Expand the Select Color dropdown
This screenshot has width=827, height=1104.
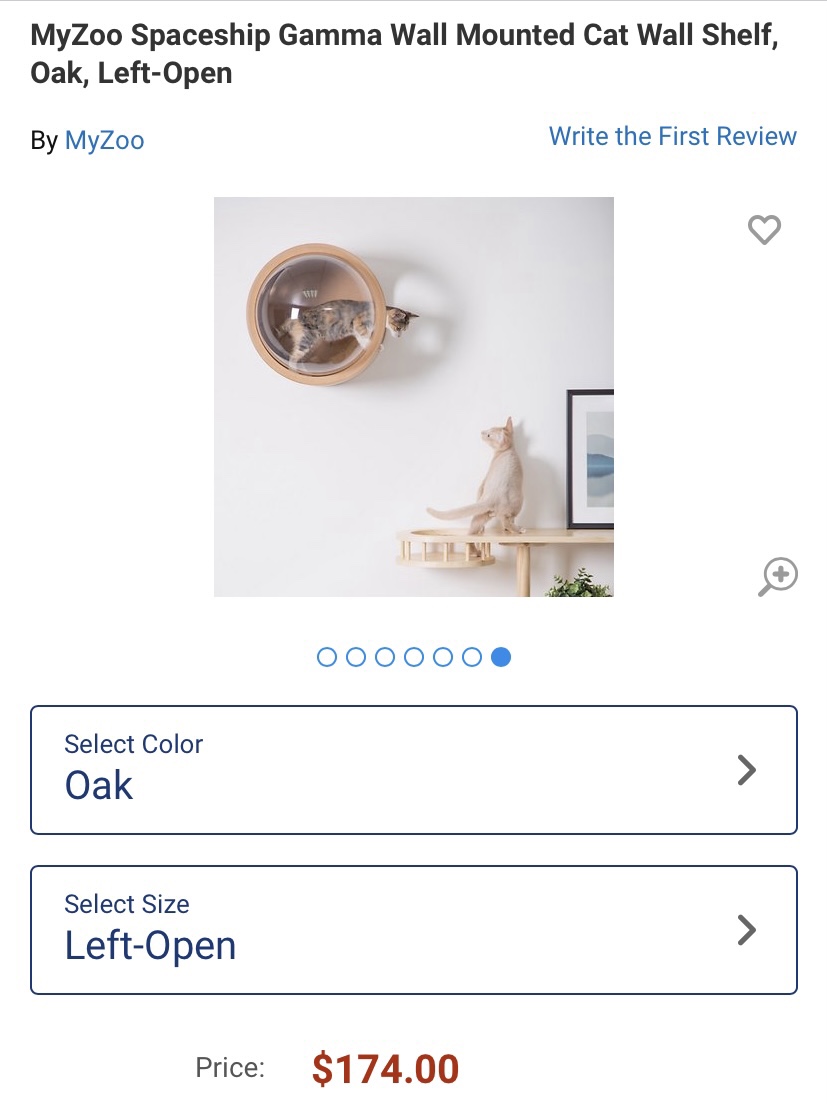[413, 770]
